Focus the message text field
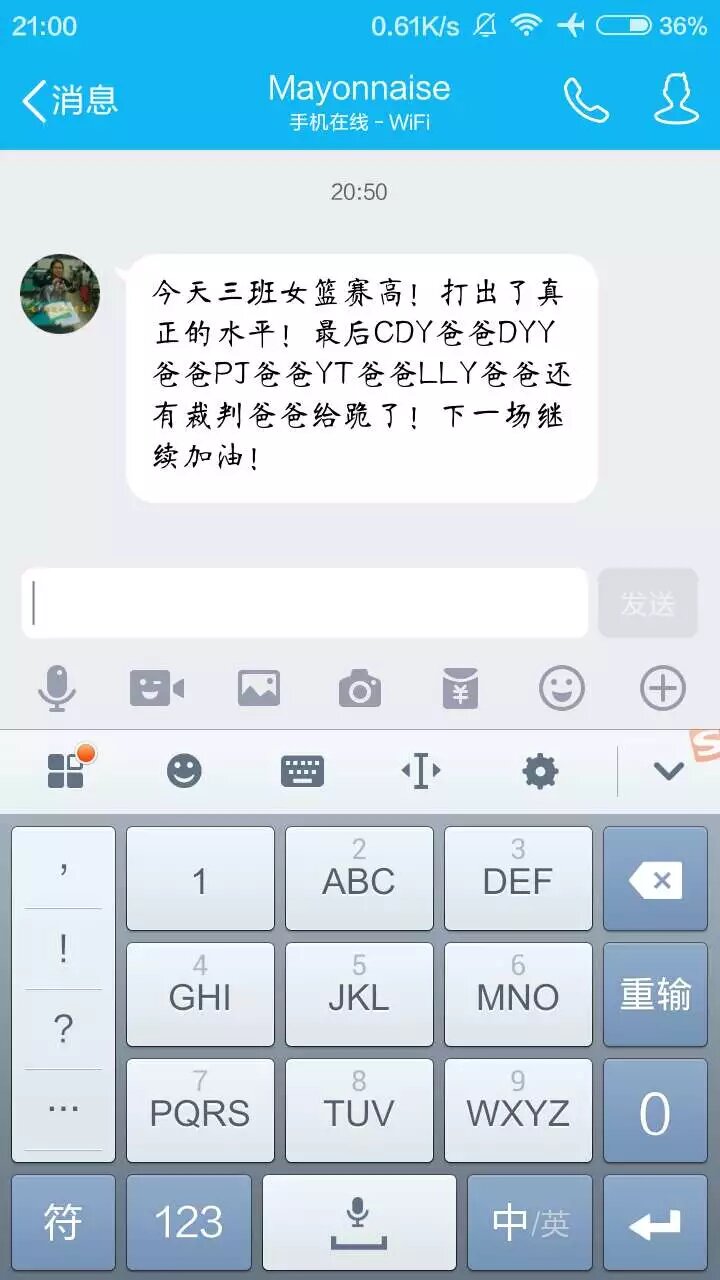 click(x=305, y=603)
